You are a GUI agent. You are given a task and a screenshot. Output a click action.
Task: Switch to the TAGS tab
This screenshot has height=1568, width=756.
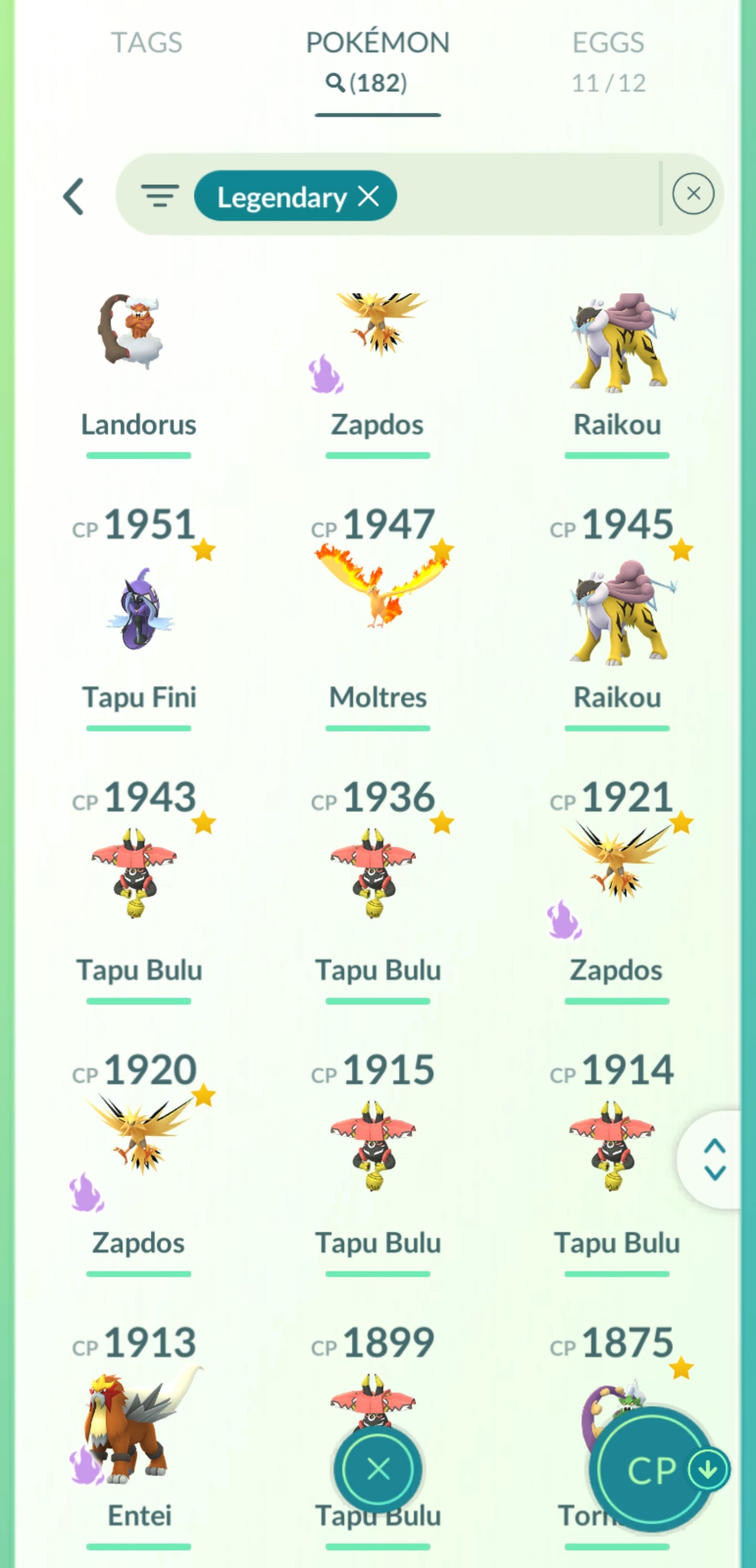point(146,43)
